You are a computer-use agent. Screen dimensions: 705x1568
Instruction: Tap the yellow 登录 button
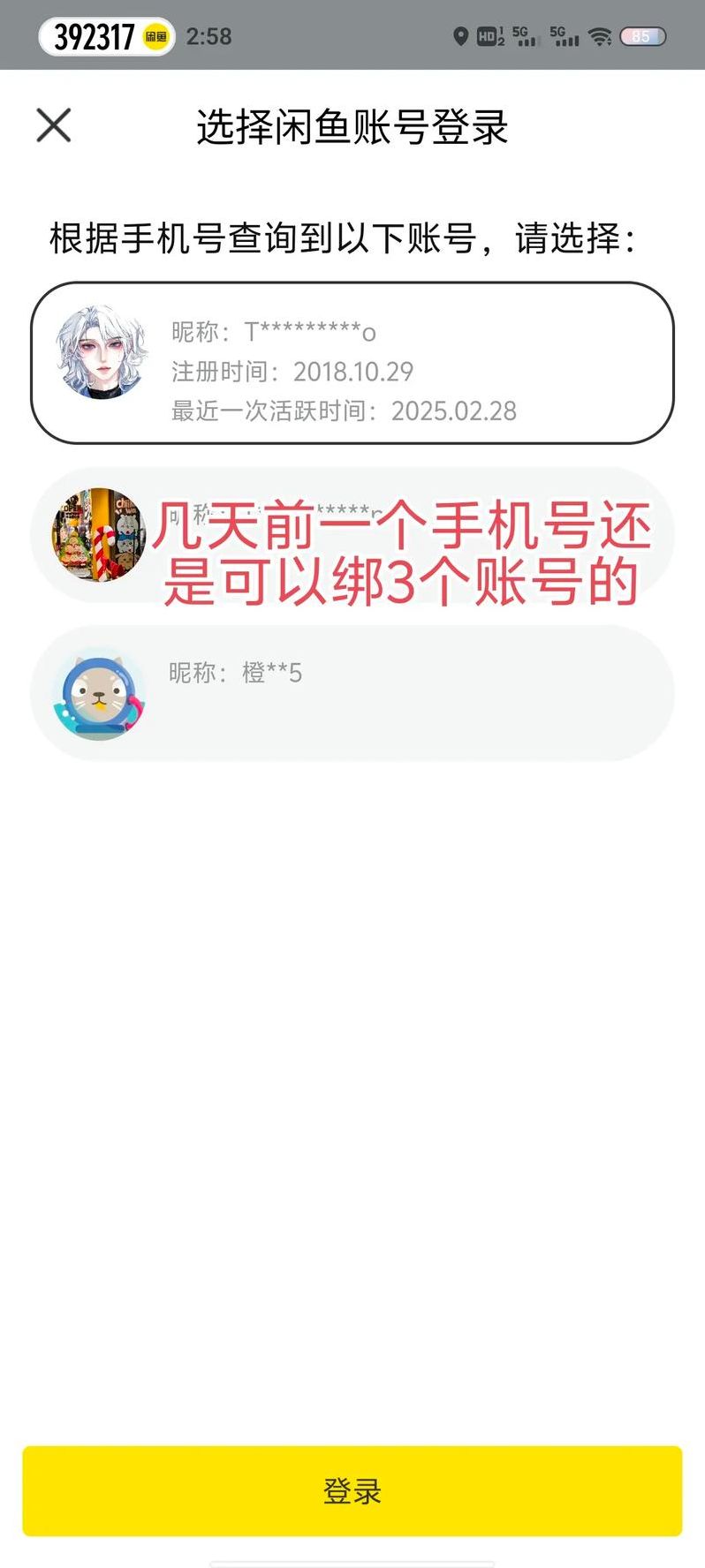tap(352, 1491)
